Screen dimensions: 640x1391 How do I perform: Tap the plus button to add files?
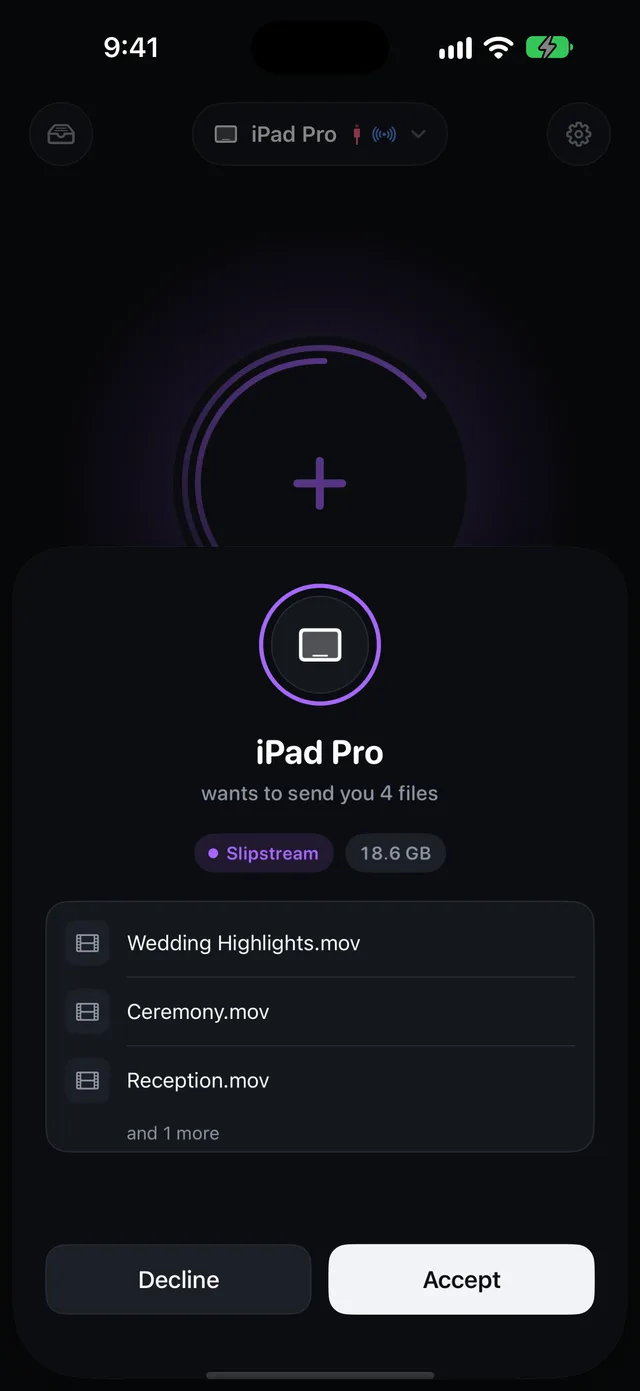point(320,484)
